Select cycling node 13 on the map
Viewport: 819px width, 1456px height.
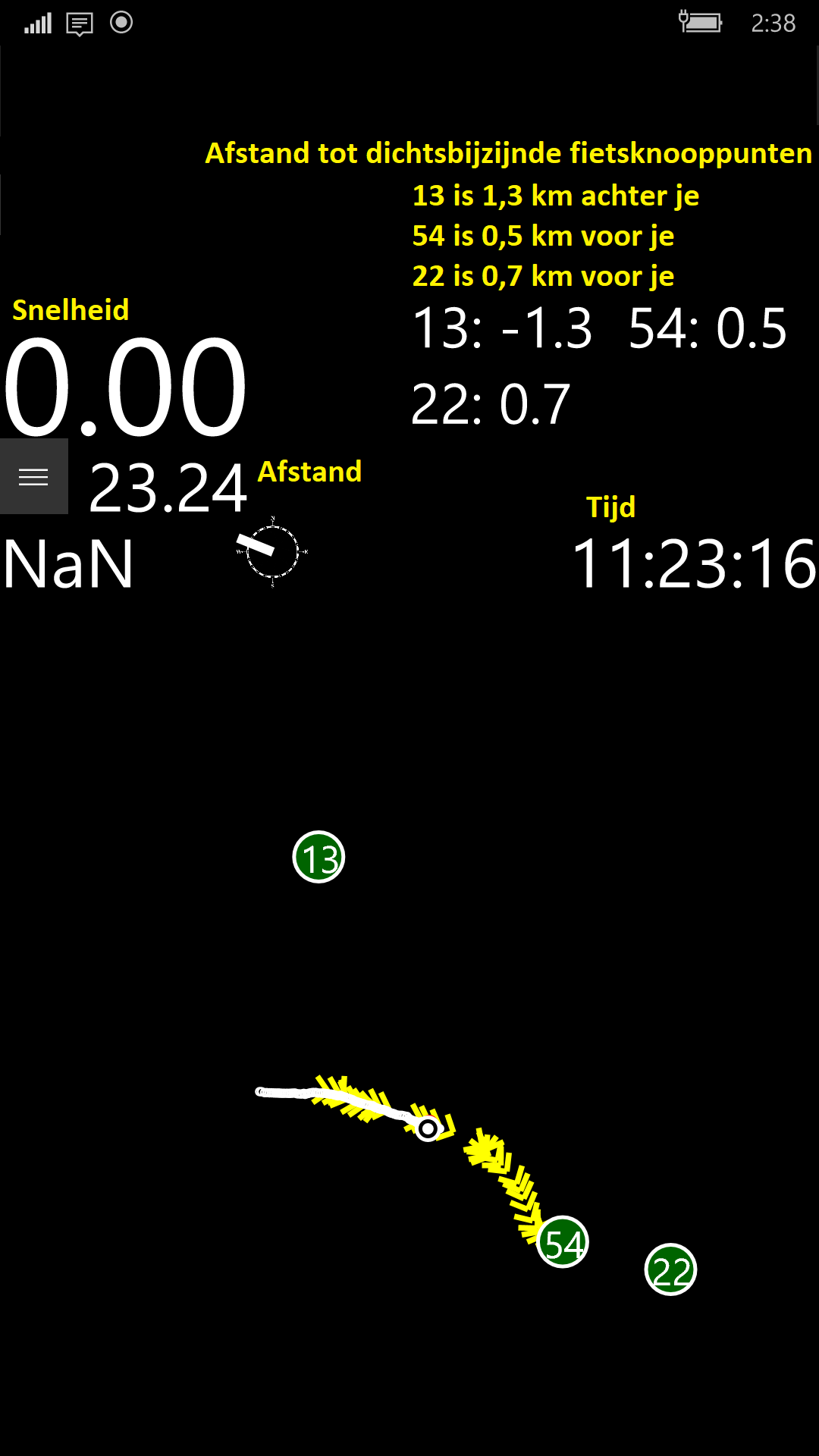click(x=318, y=858)
